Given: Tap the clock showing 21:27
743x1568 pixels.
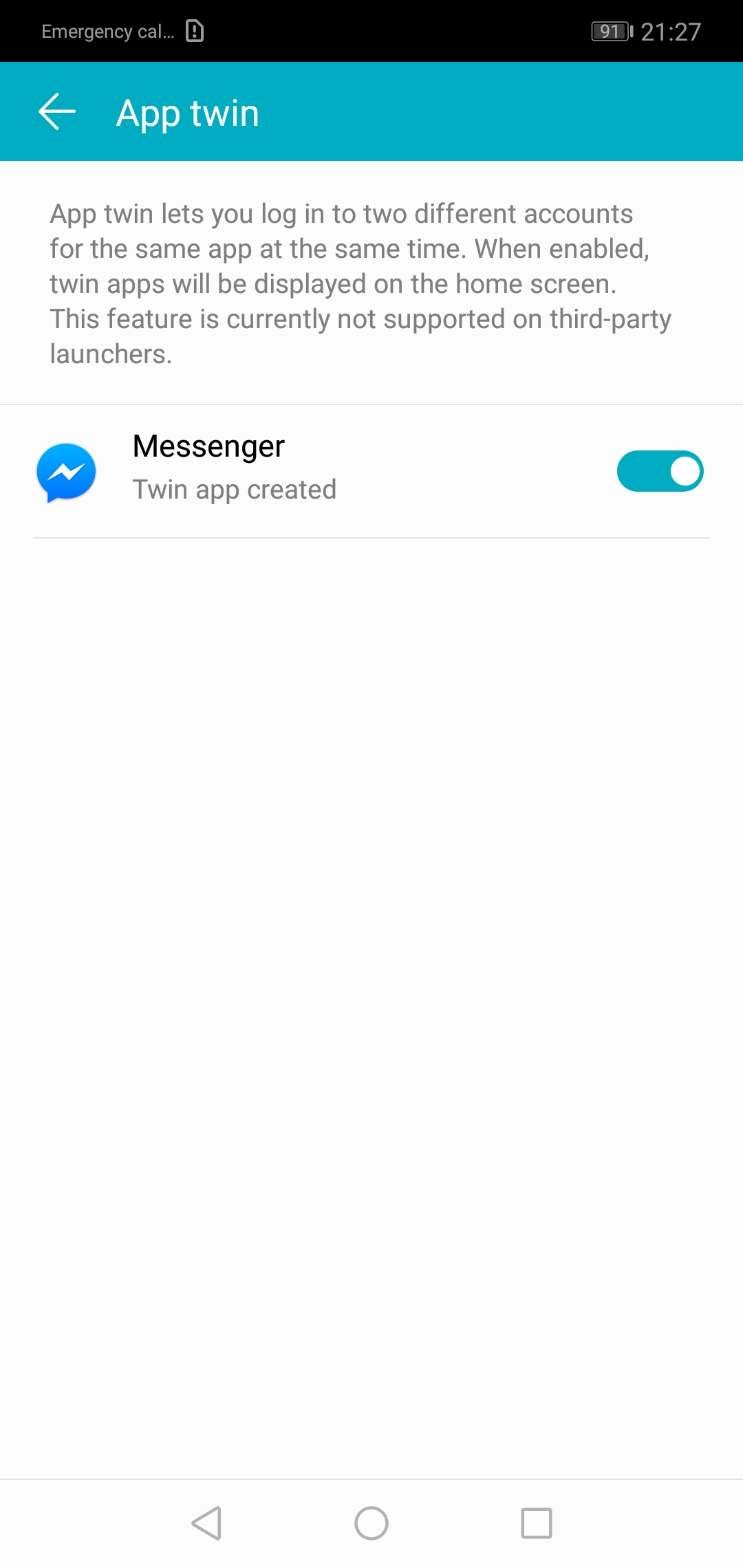Looking at the screenshot, I should 671,30.
